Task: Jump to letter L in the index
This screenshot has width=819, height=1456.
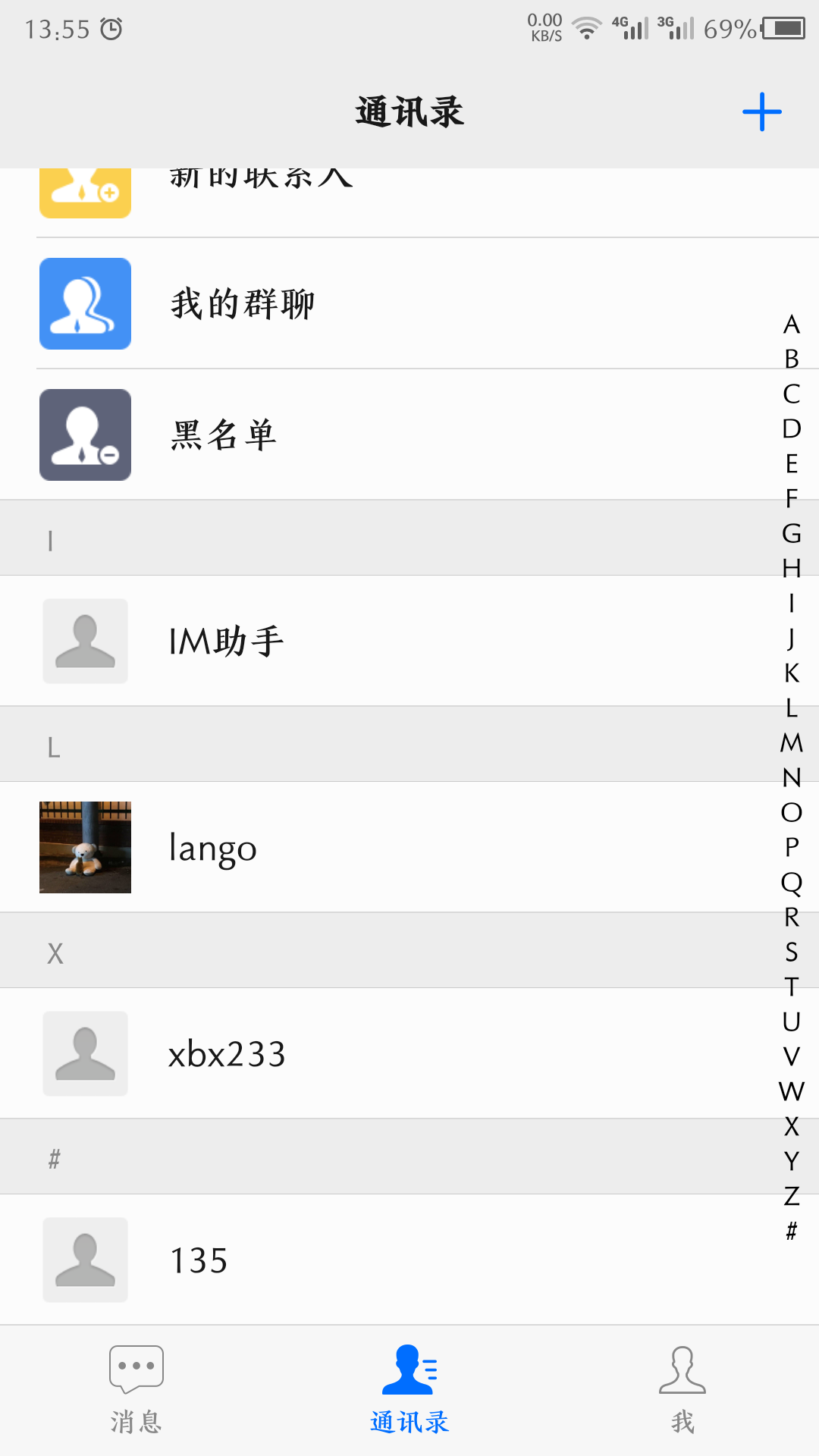Action: click(792, 708)
